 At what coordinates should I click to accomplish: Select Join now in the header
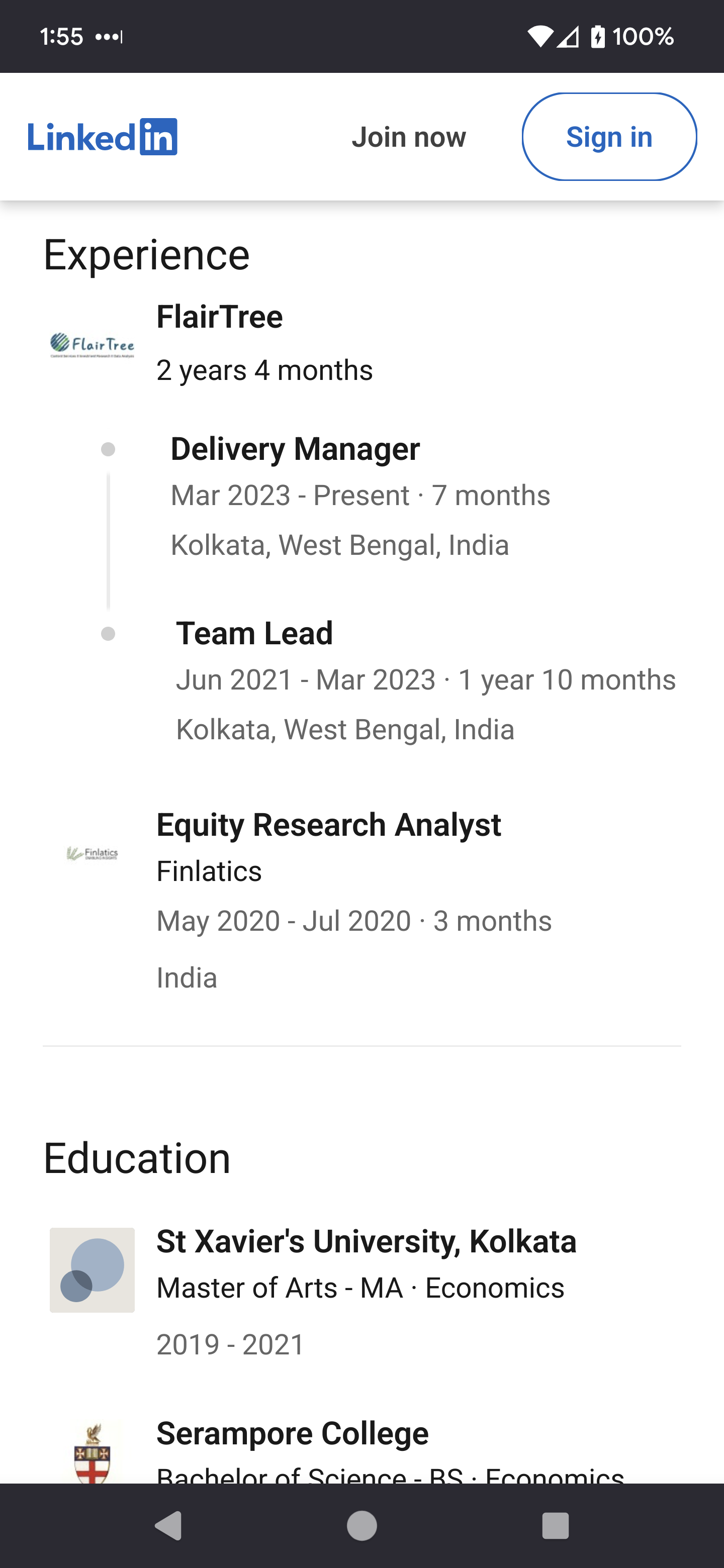(x=409, y=137)
